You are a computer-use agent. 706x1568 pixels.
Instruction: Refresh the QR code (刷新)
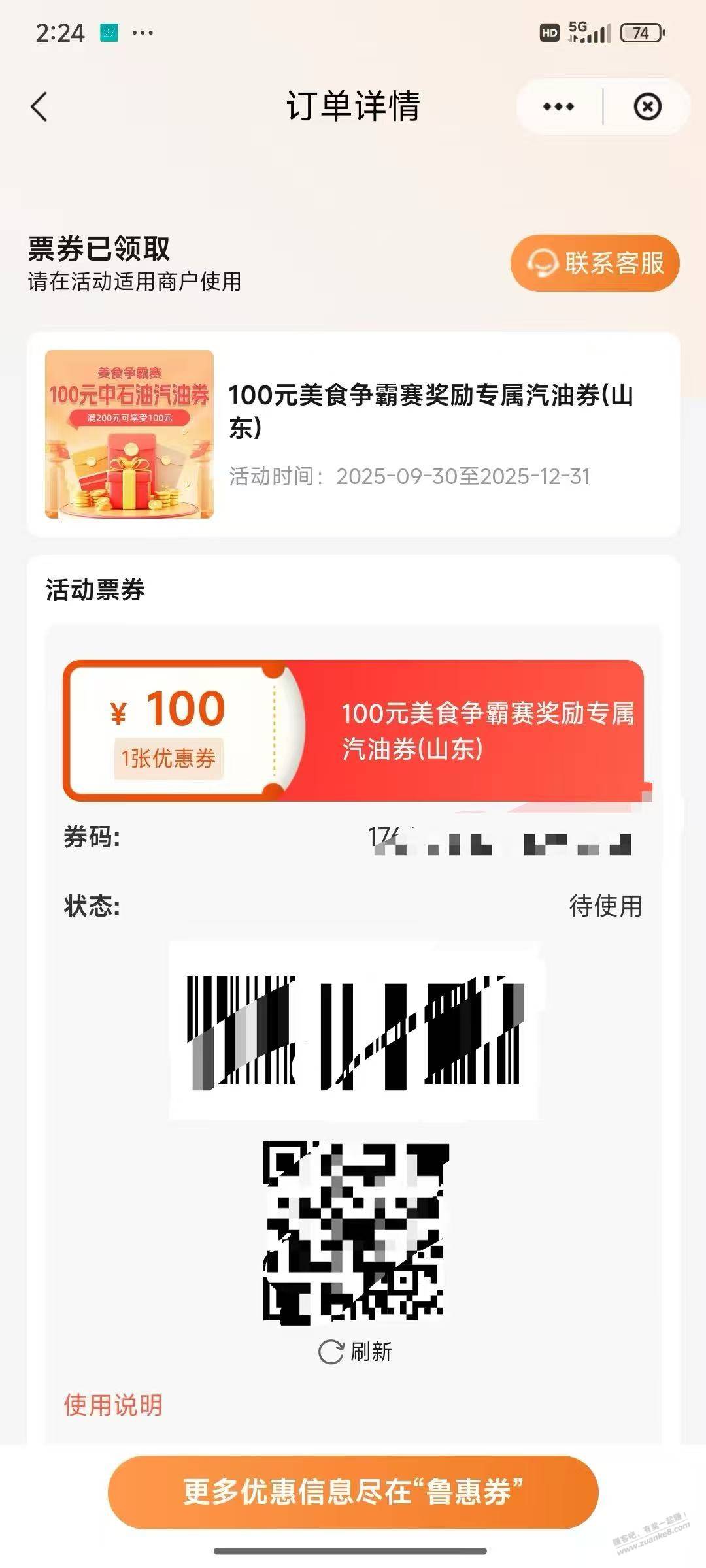[x=355, y=1352]
